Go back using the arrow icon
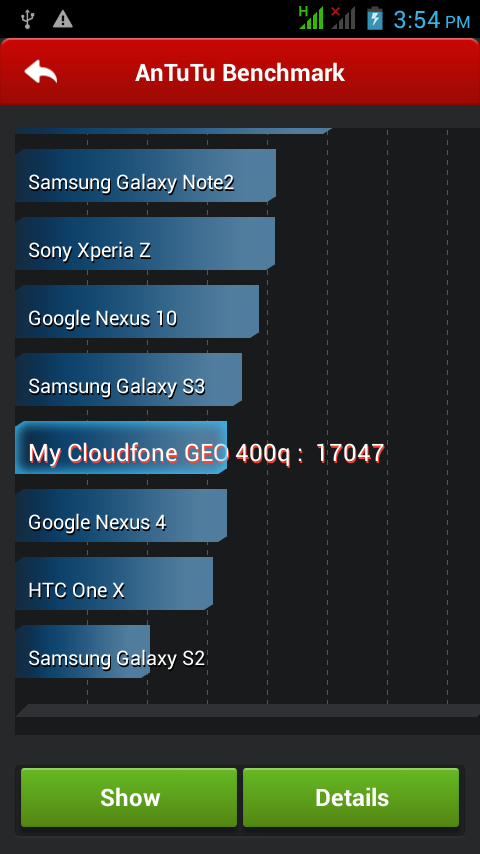The width and height of the screenshot is (480, 854). pos(41,72)
